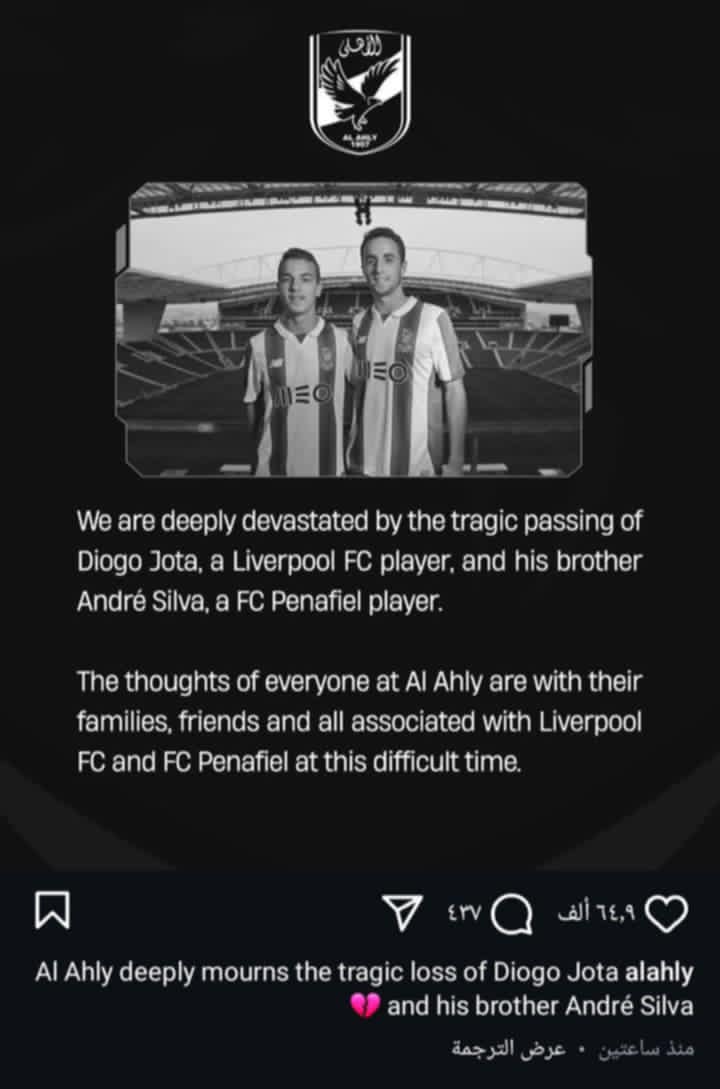Like the Al Ahly post
720x1089 pixels.
click(x=668, y=911)
